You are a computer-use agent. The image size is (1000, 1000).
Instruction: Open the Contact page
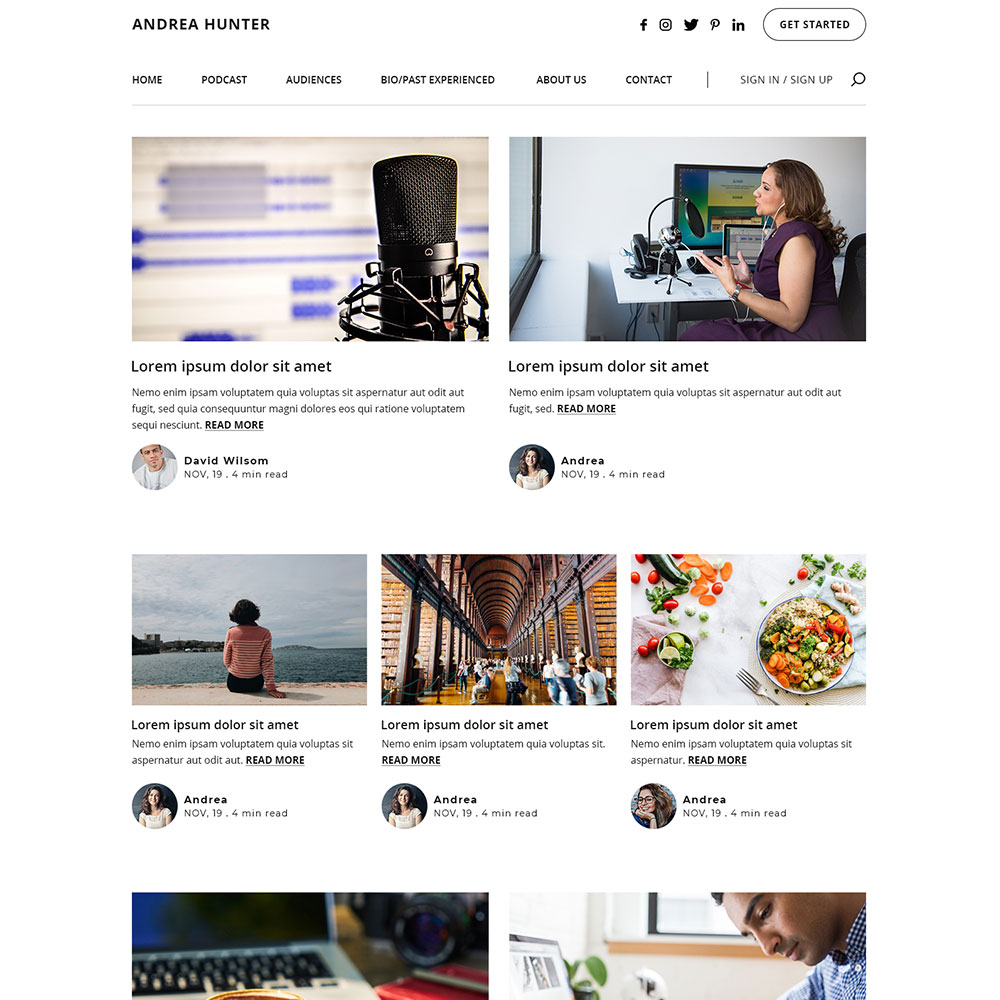pos(648,80)
